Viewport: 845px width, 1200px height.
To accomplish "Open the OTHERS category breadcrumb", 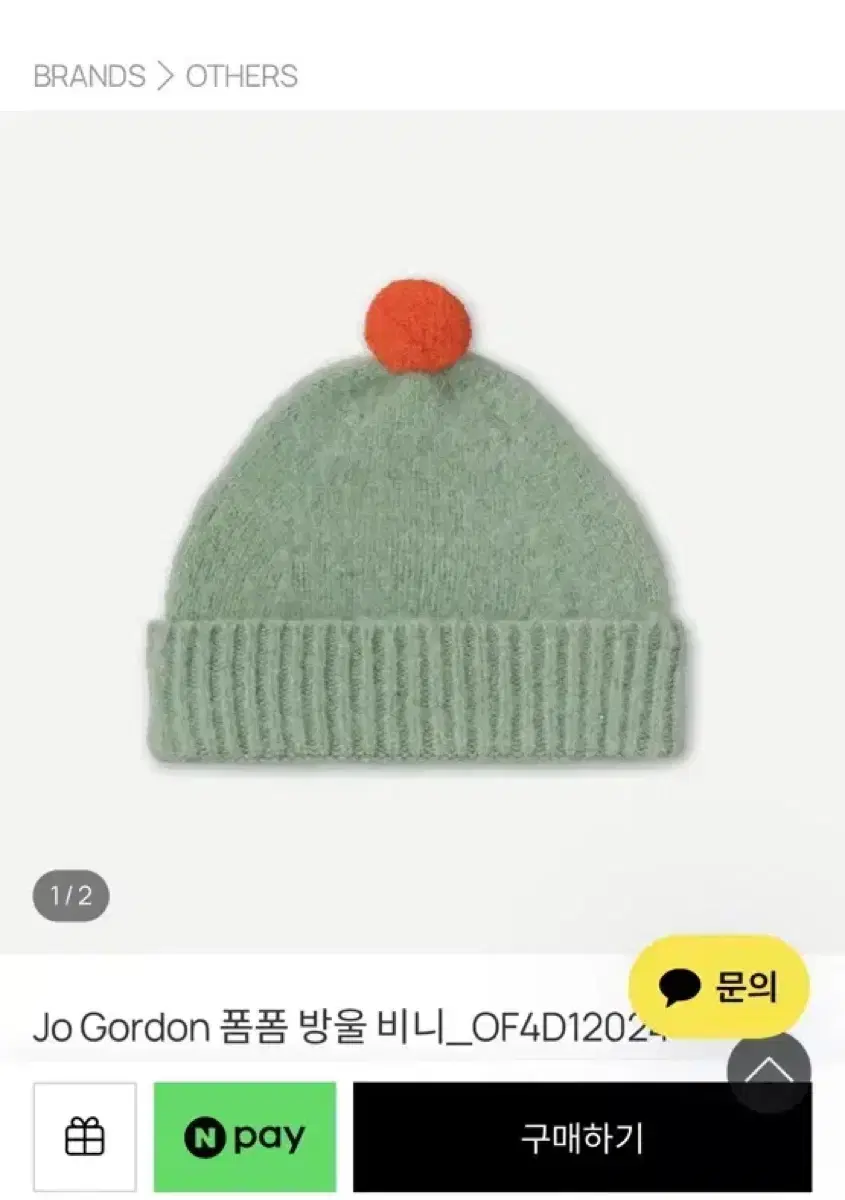I will pos(240,76).
